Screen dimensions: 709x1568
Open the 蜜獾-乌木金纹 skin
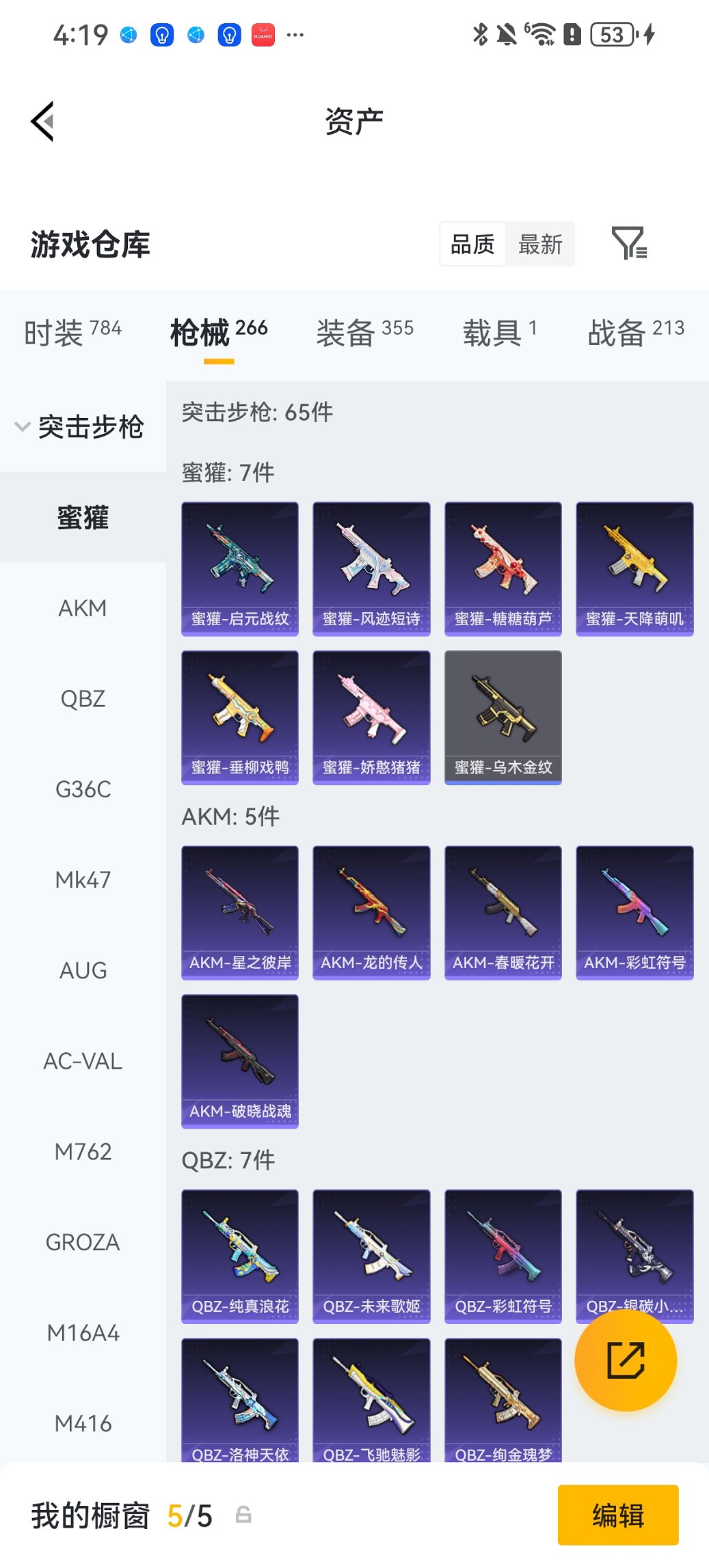point(503,717)
